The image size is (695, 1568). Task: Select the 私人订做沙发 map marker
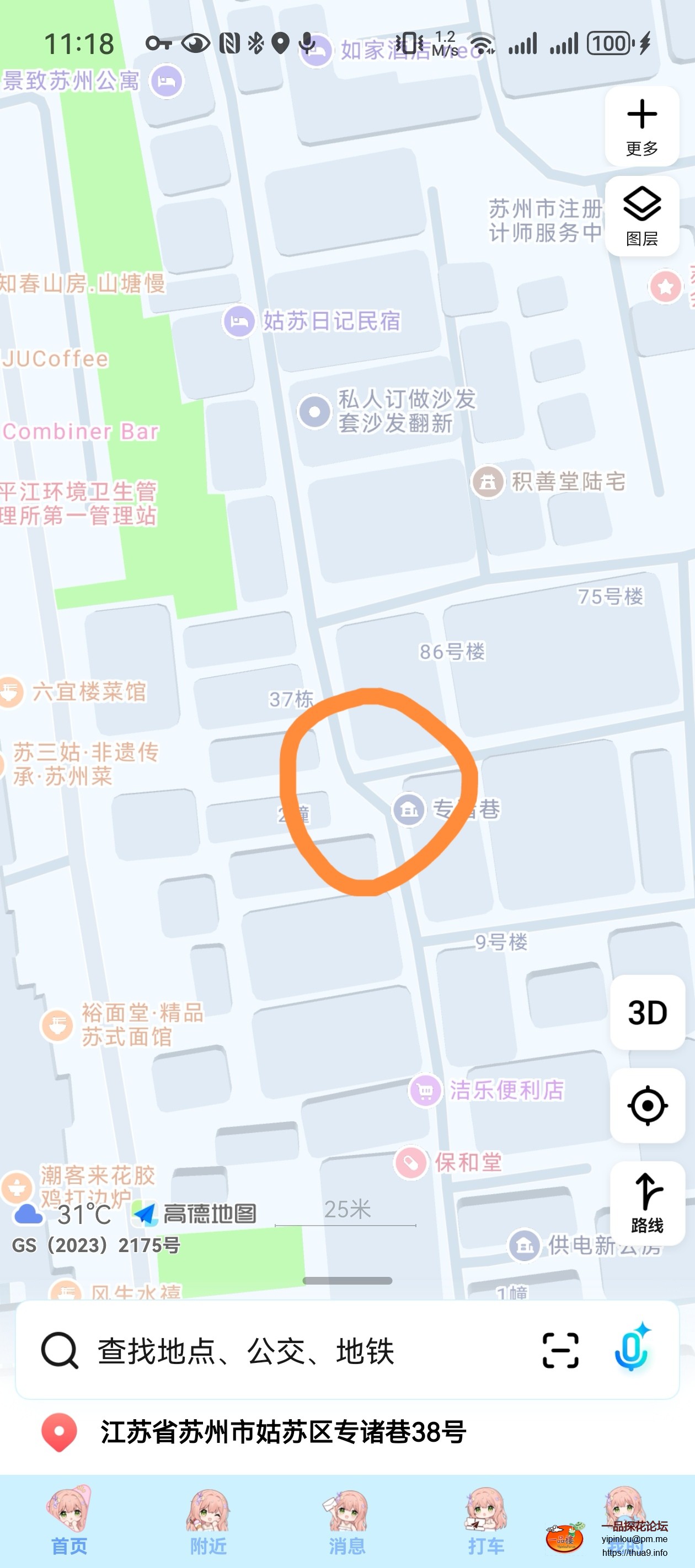[315, 411]
